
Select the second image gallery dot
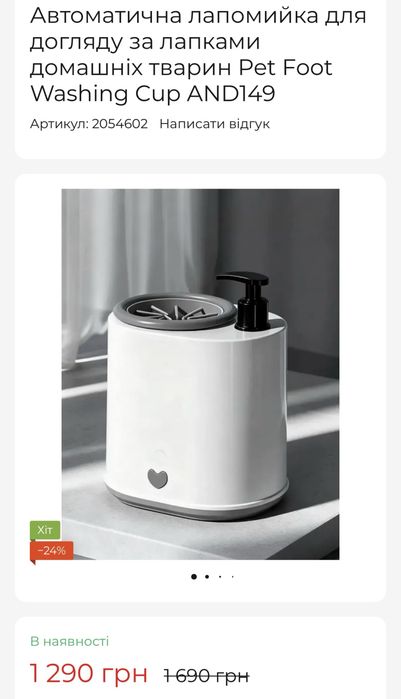pyautogui.click(x=207, y=576)
